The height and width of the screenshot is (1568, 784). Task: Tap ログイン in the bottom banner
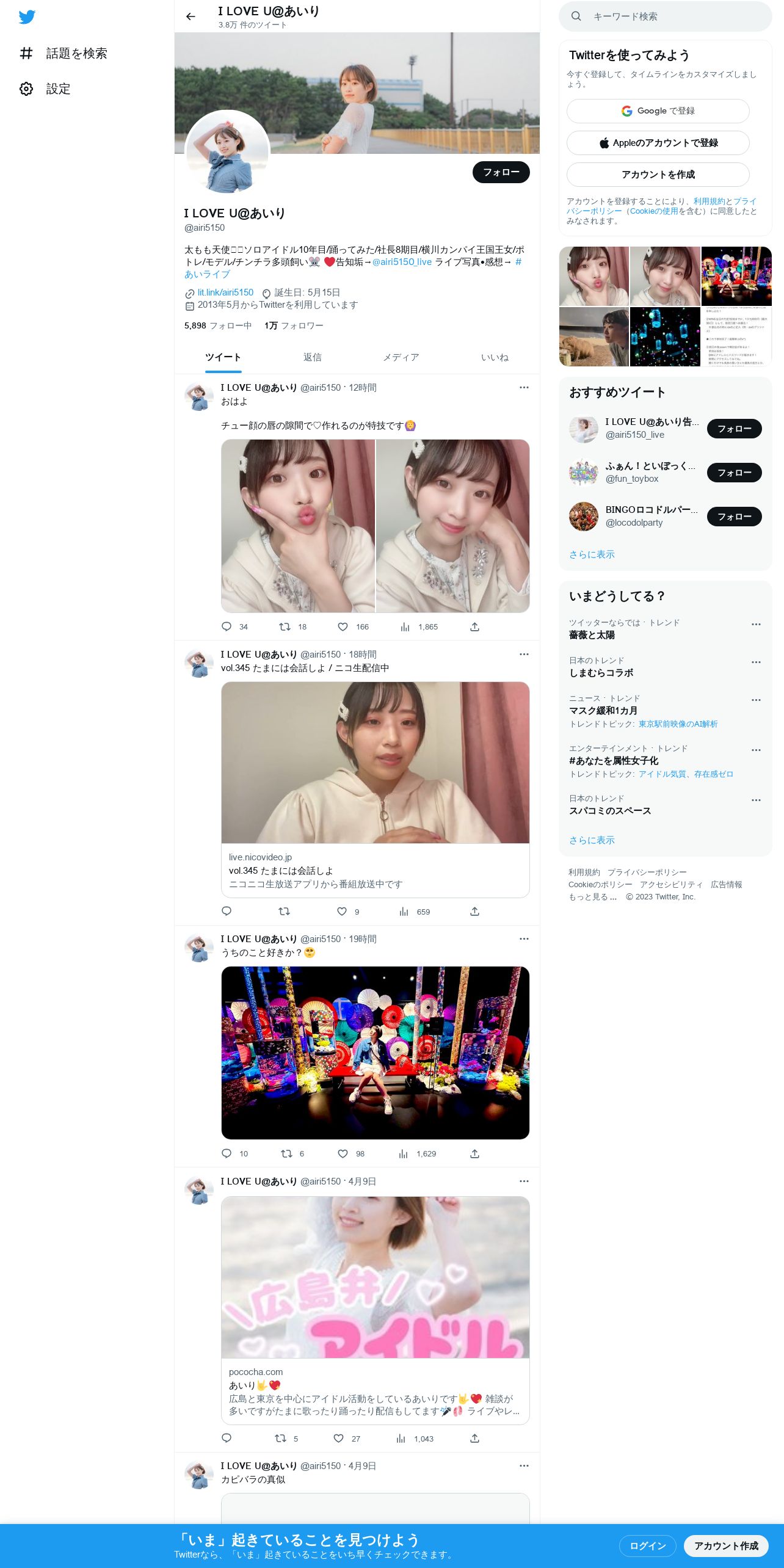tap(647, 1546)
